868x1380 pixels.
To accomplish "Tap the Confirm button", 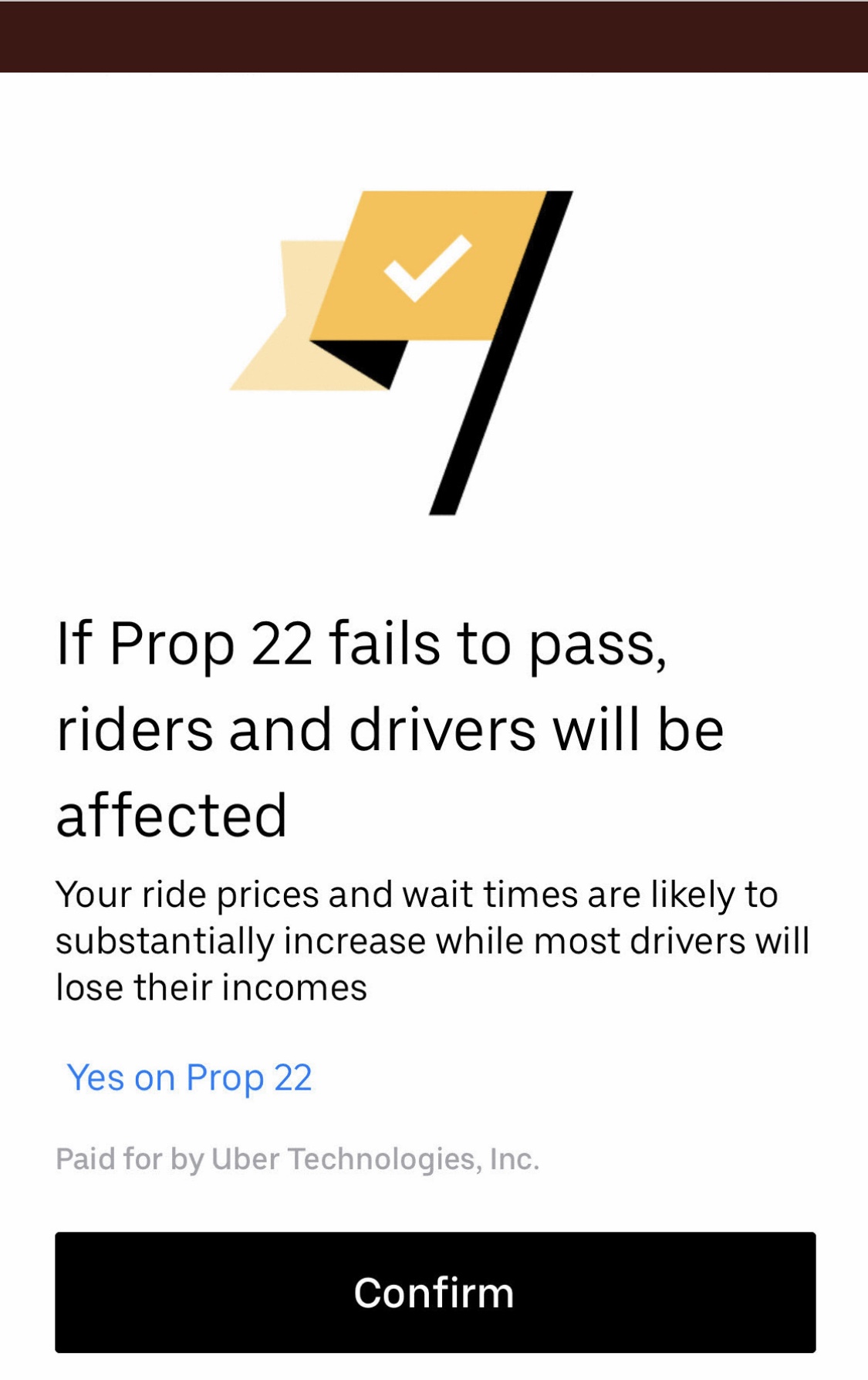I will 434,1292.
